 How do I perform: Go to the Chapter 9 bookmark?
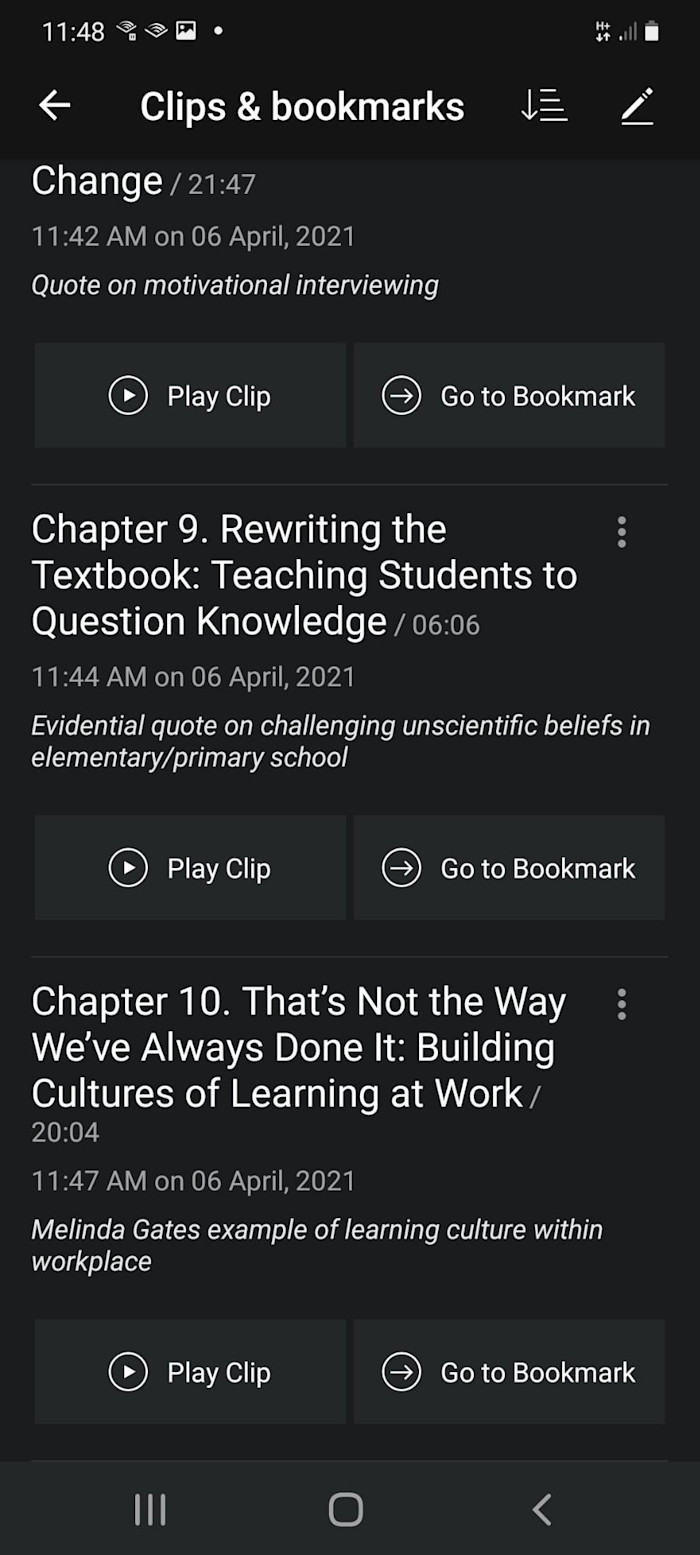coord(509,868)
